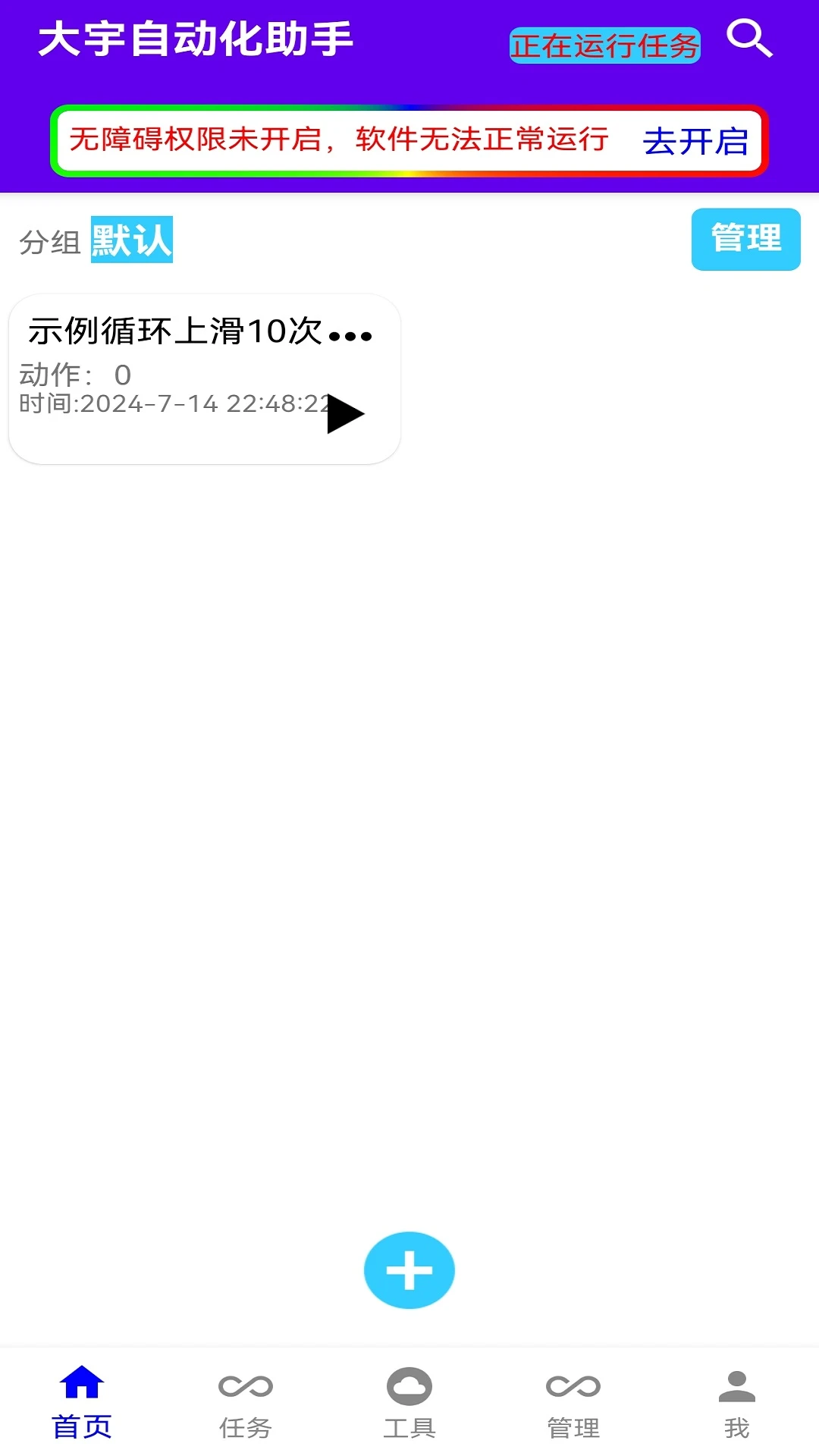Tap the accessibility warning banner text
Viewport: 819px width, 1456px height.
tap(339, 140)
